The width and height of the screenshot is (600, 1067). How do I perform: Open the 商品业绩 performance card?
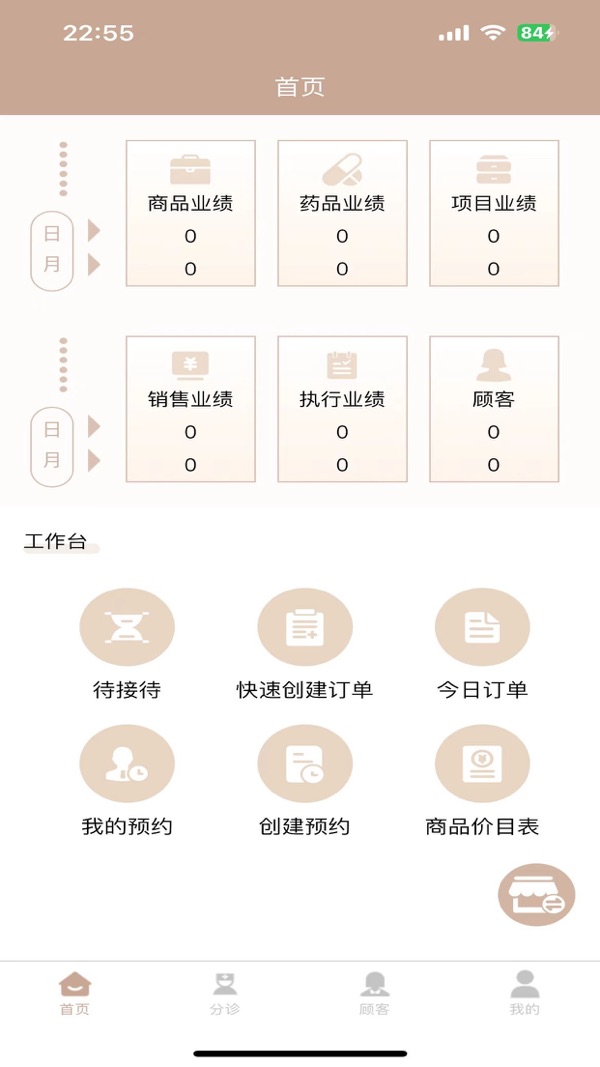pyautogui.click(x=190, y=213)
